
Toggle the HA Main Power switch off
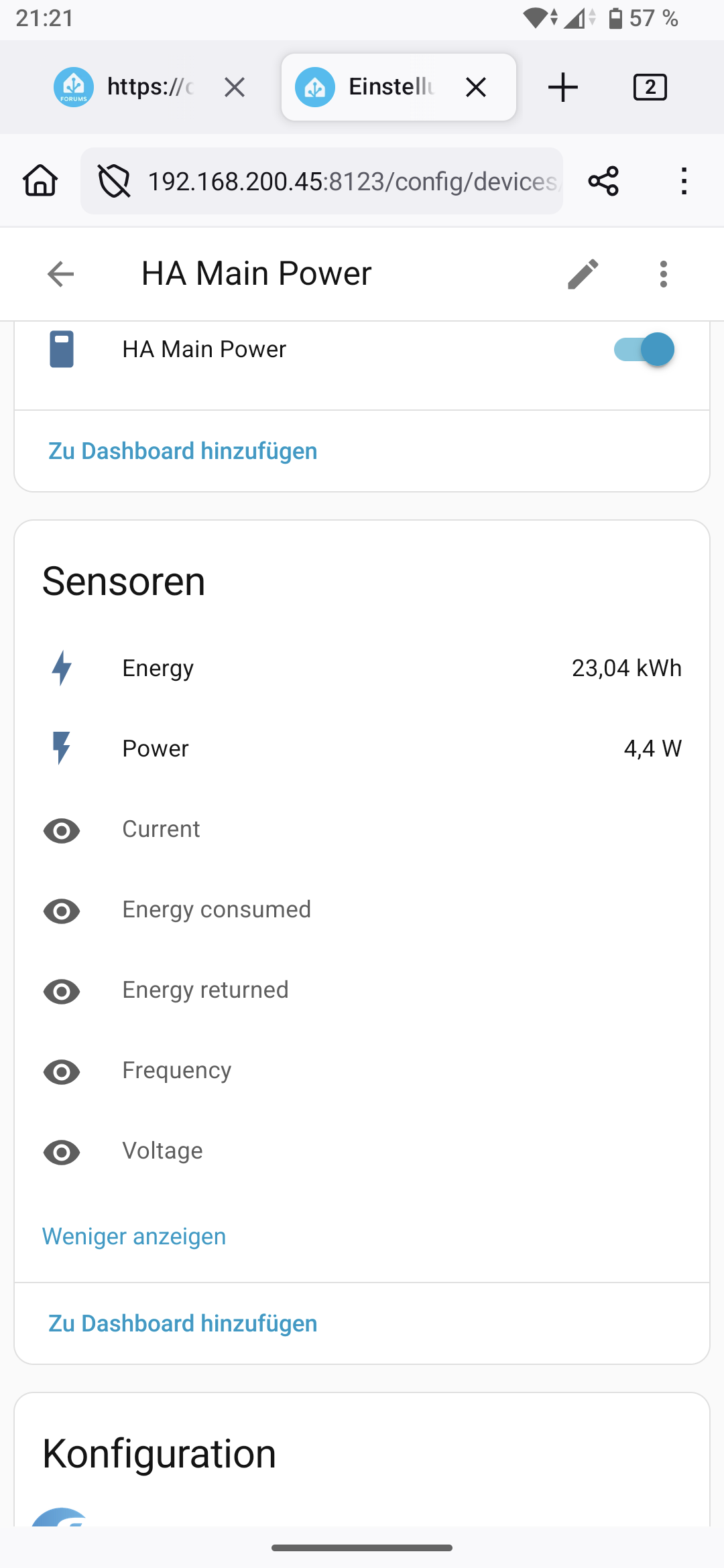644,349
